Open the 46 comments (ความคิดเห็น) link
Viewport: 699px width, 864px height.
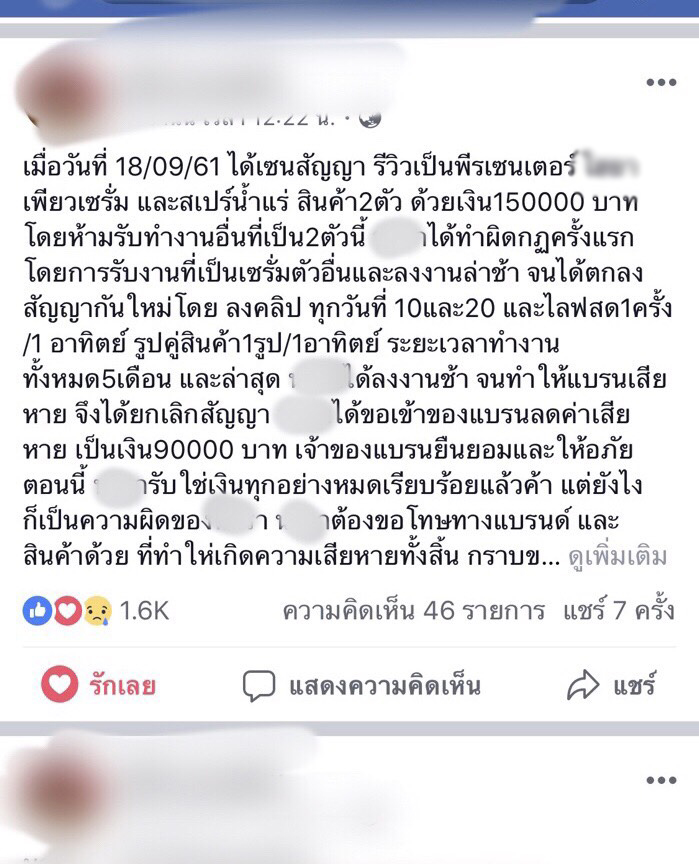413,610
